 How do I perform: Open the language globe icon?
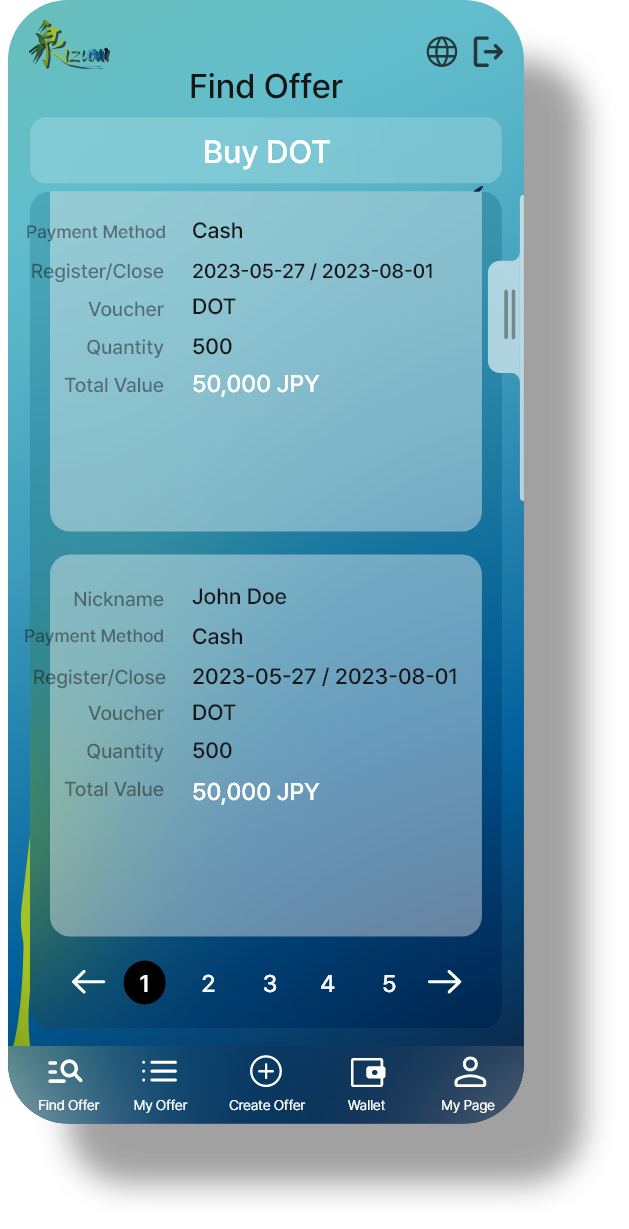[441, 52]
